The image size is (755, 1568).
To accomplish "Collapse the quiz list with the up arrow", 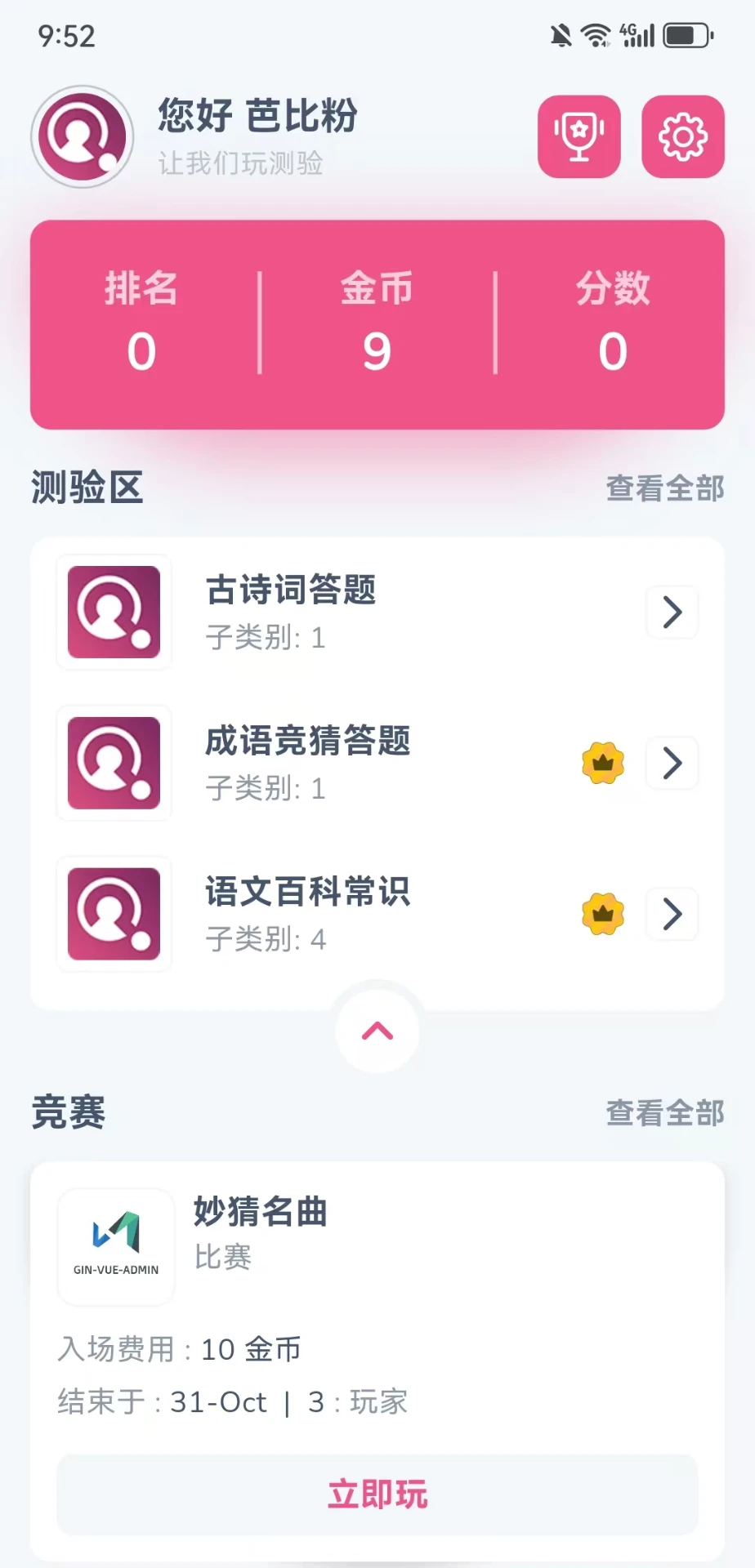I will [377, 1031].
